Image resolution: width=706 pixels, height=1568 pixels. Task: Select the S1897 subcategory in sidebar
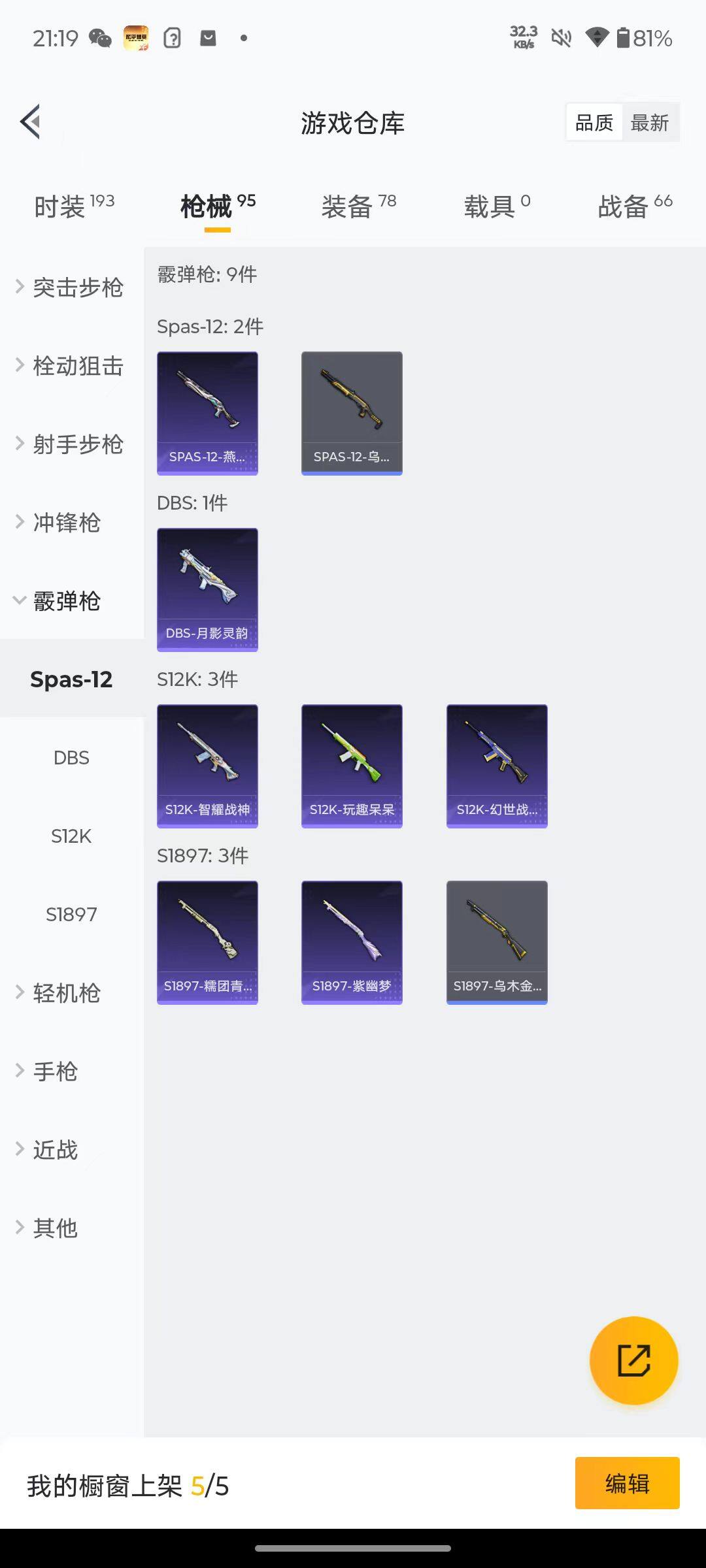[x=71, y=915]
